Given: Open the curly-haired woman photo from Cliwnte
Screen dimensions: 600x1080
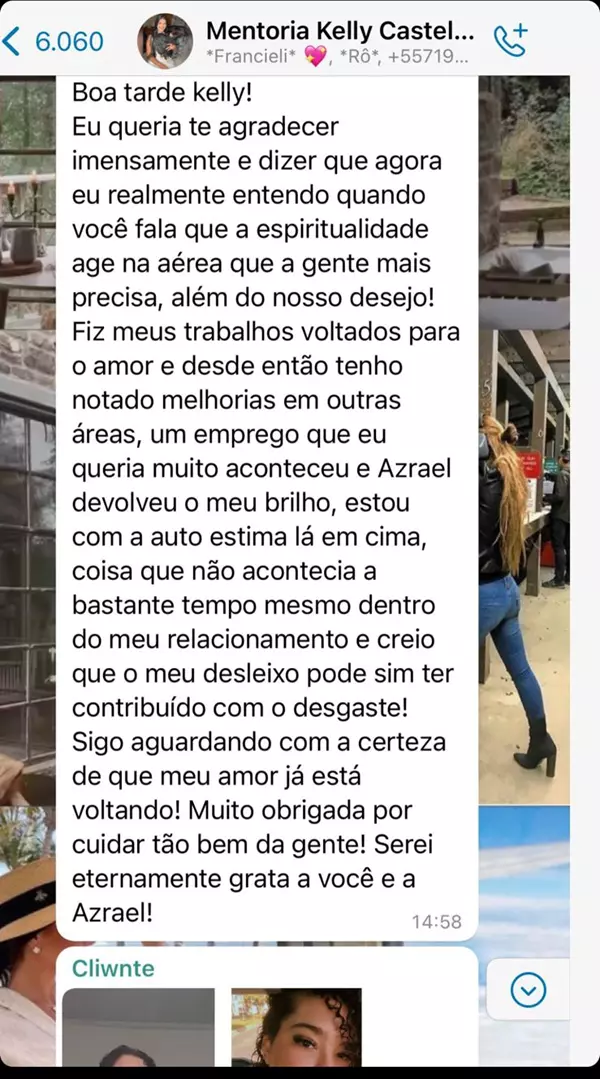Looking at the screenshot, I should click(x=296, y=1026).
